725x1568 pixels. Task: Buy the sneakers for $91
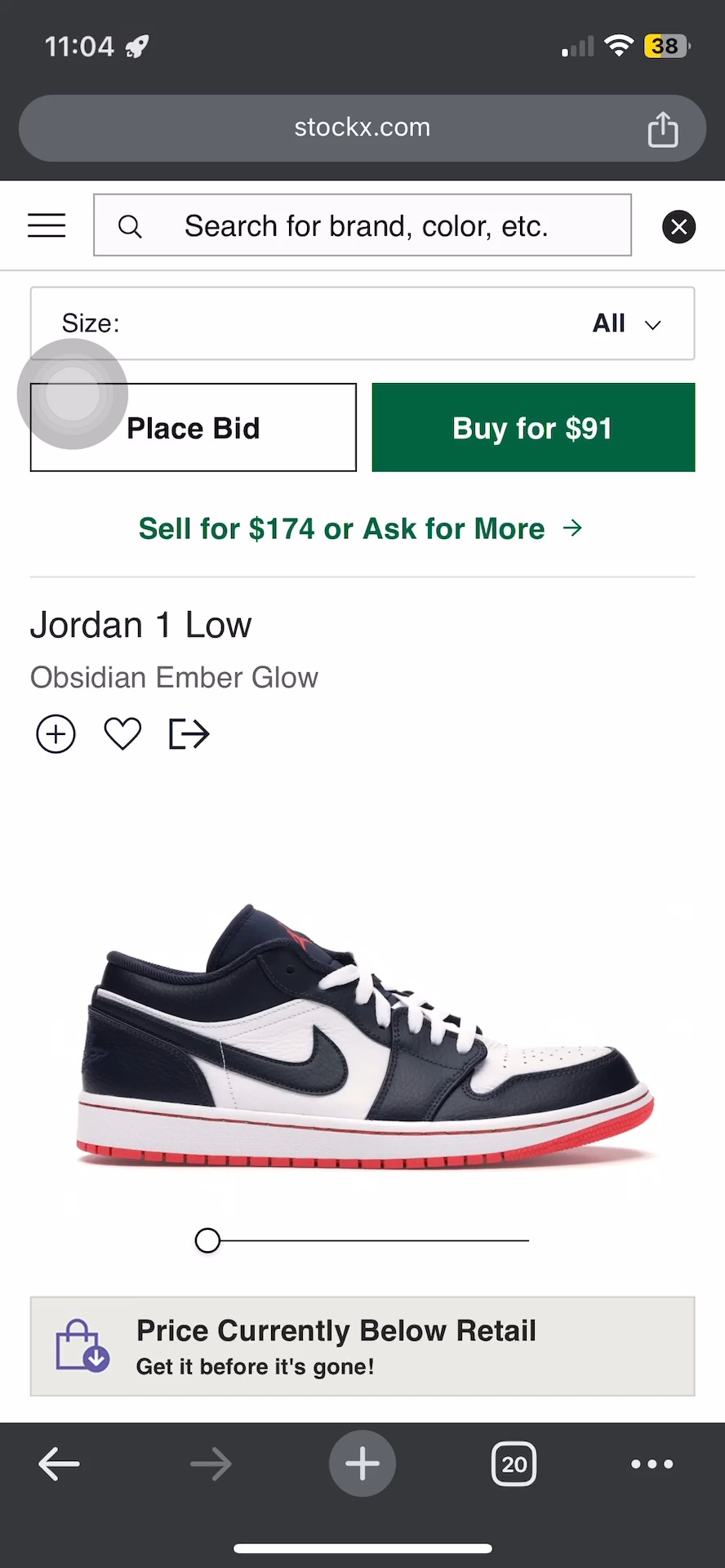click(533, 428)
